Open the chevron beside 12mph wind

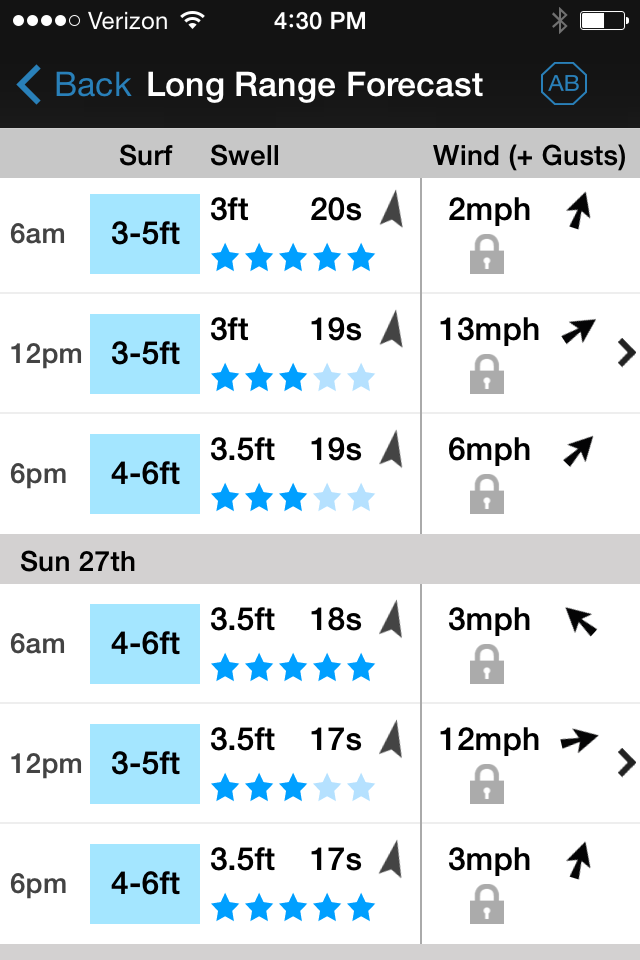(626, 763)
